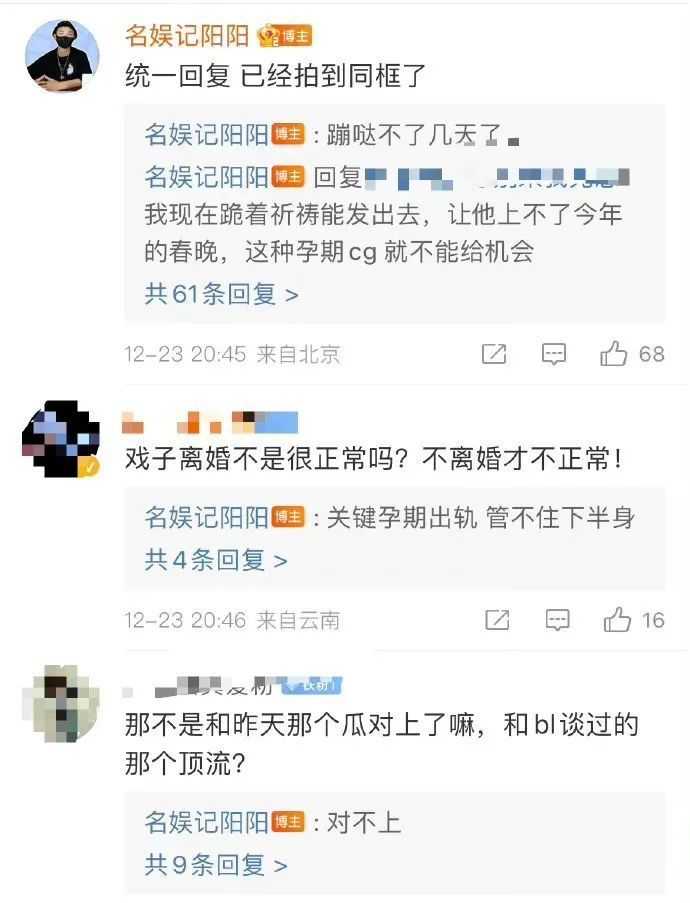This screenshot has height=903, width=690.
Task: Expand 共61条回复 replies
Action: point(221,294)
